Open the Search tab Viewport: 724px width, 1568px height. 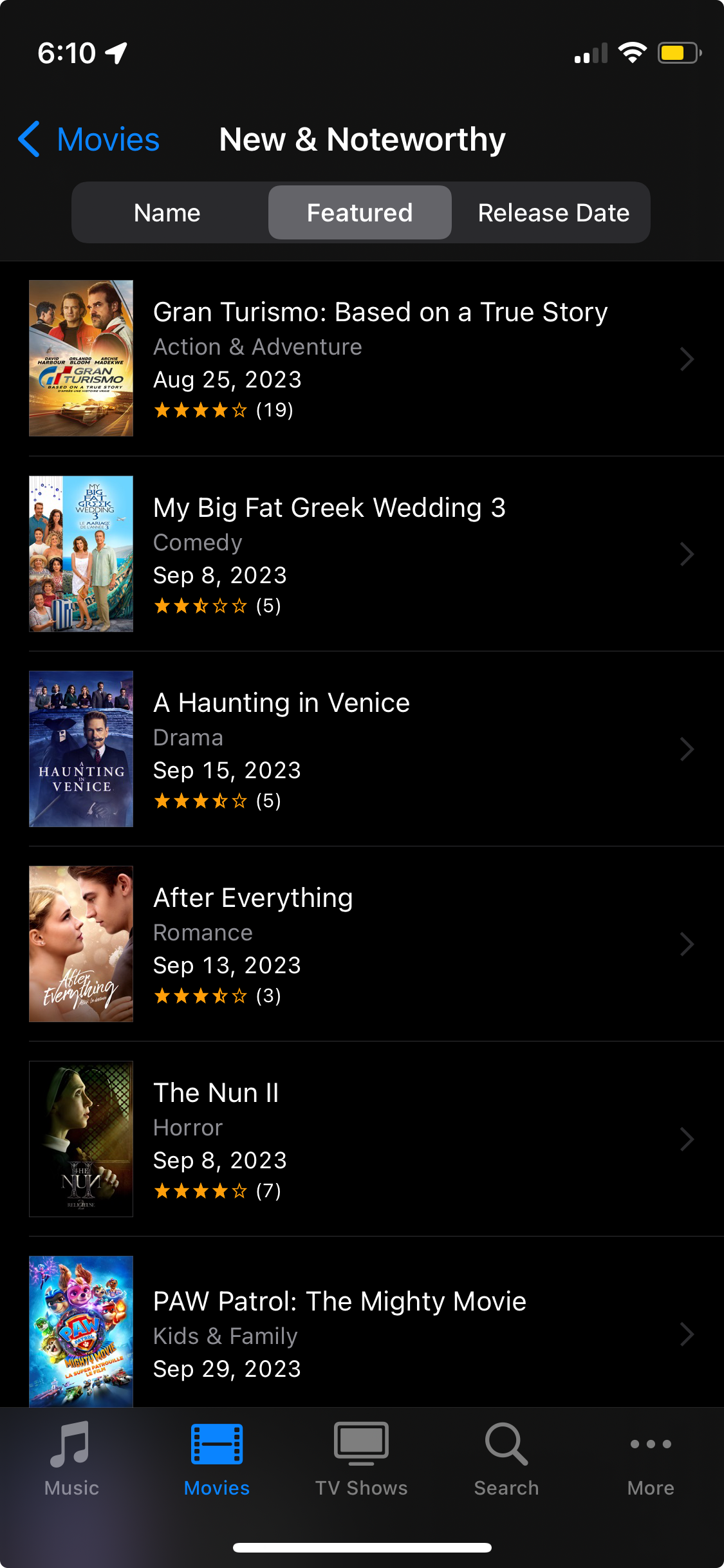click(506, 1459)
